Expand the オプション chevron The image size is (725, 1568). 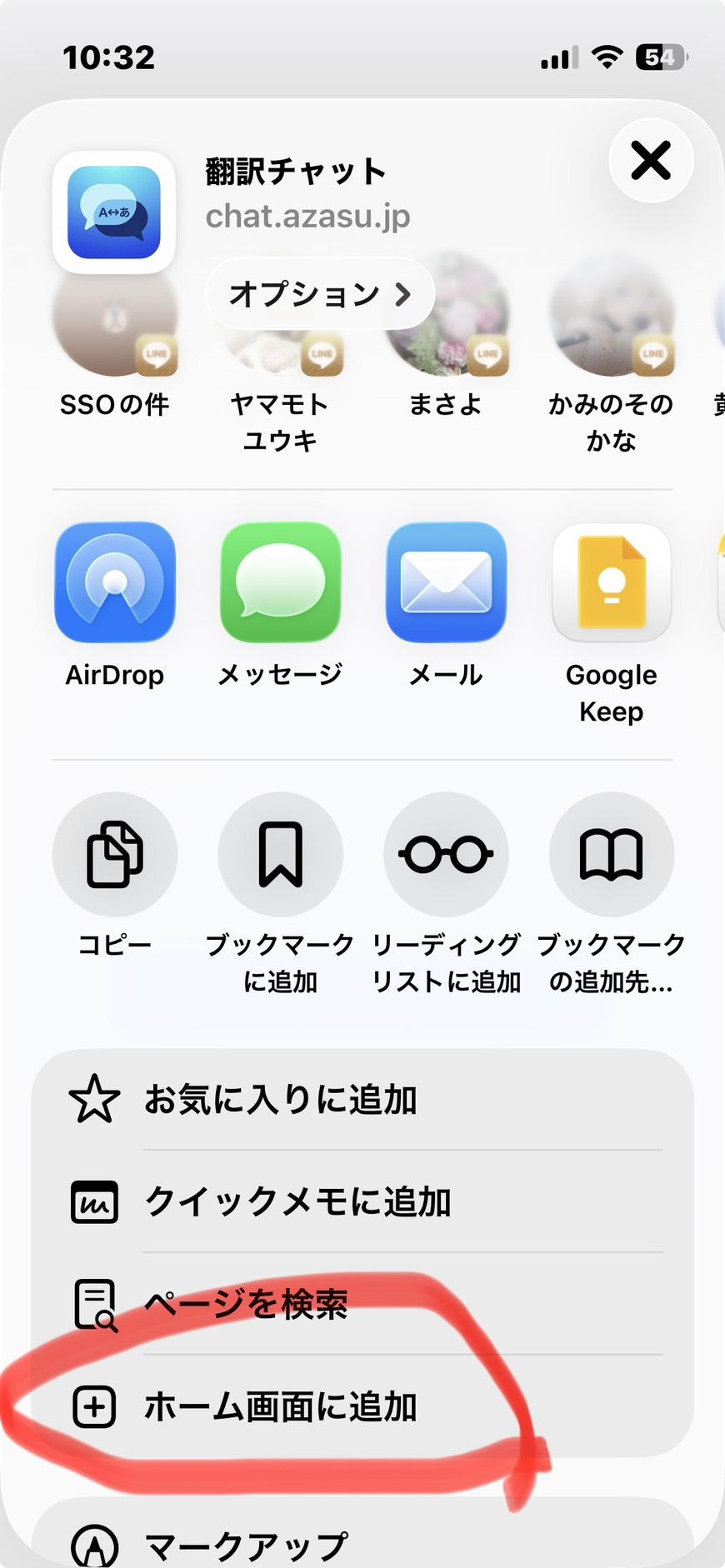[x=321, y=293]
